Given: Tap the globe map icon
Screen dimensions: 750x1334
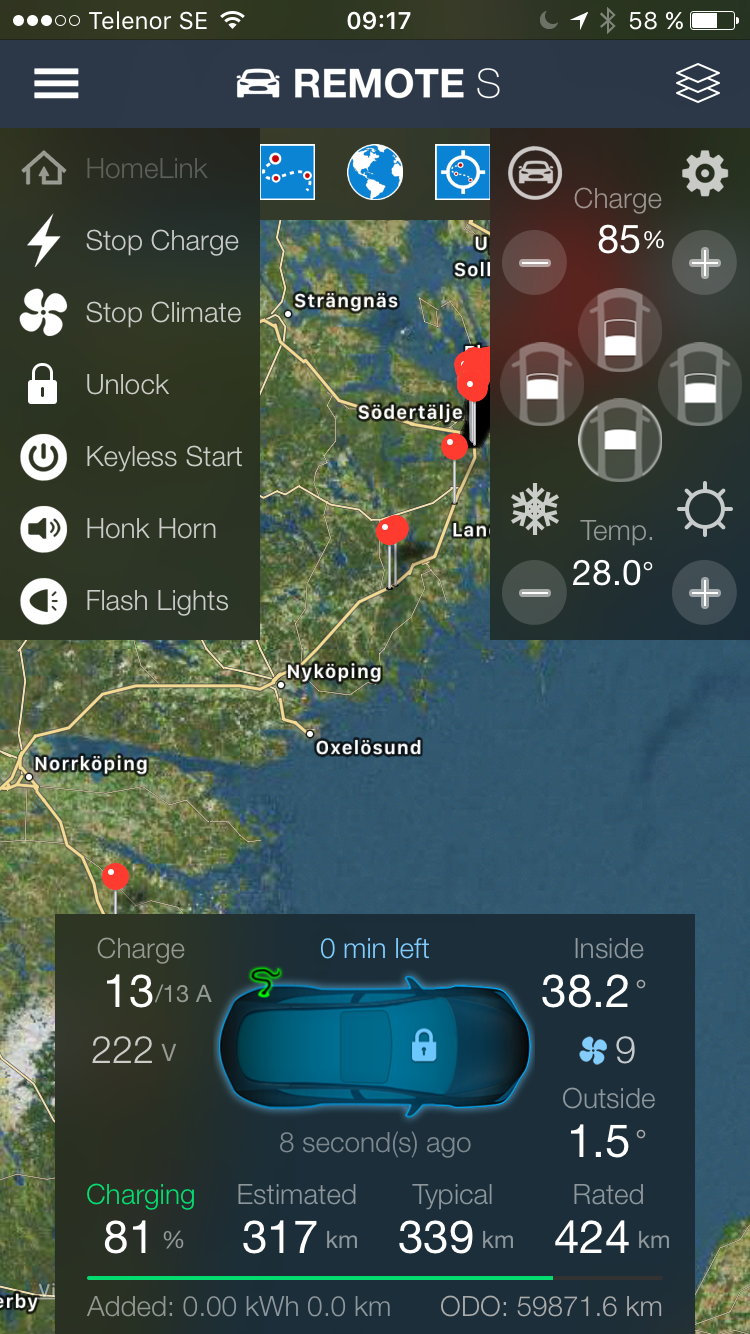Looking at the screenshot, I should point(375,172).
